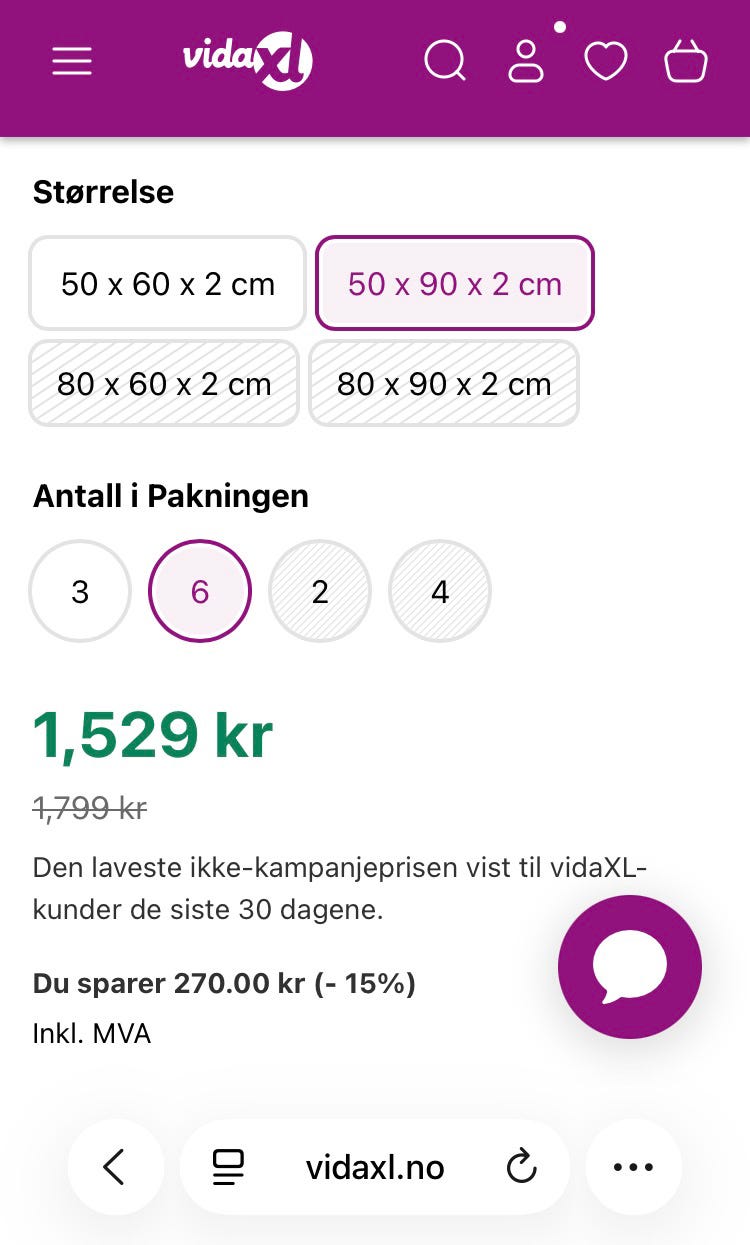This screenshot has width=750, height=1245.
Task: Open the shopping bag icon
Action: coord(684,62)
